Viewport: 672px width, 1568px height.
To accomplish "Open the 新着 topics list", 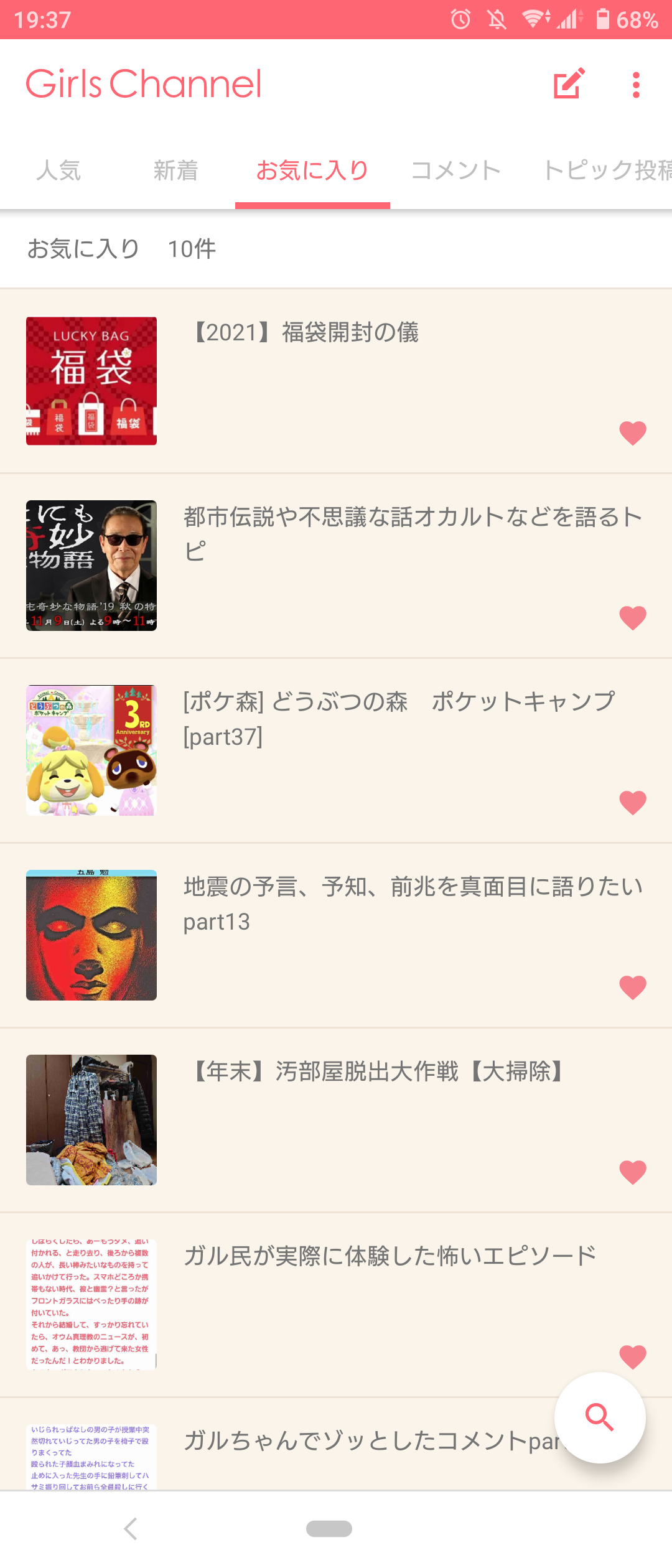I will coord(176,170).
